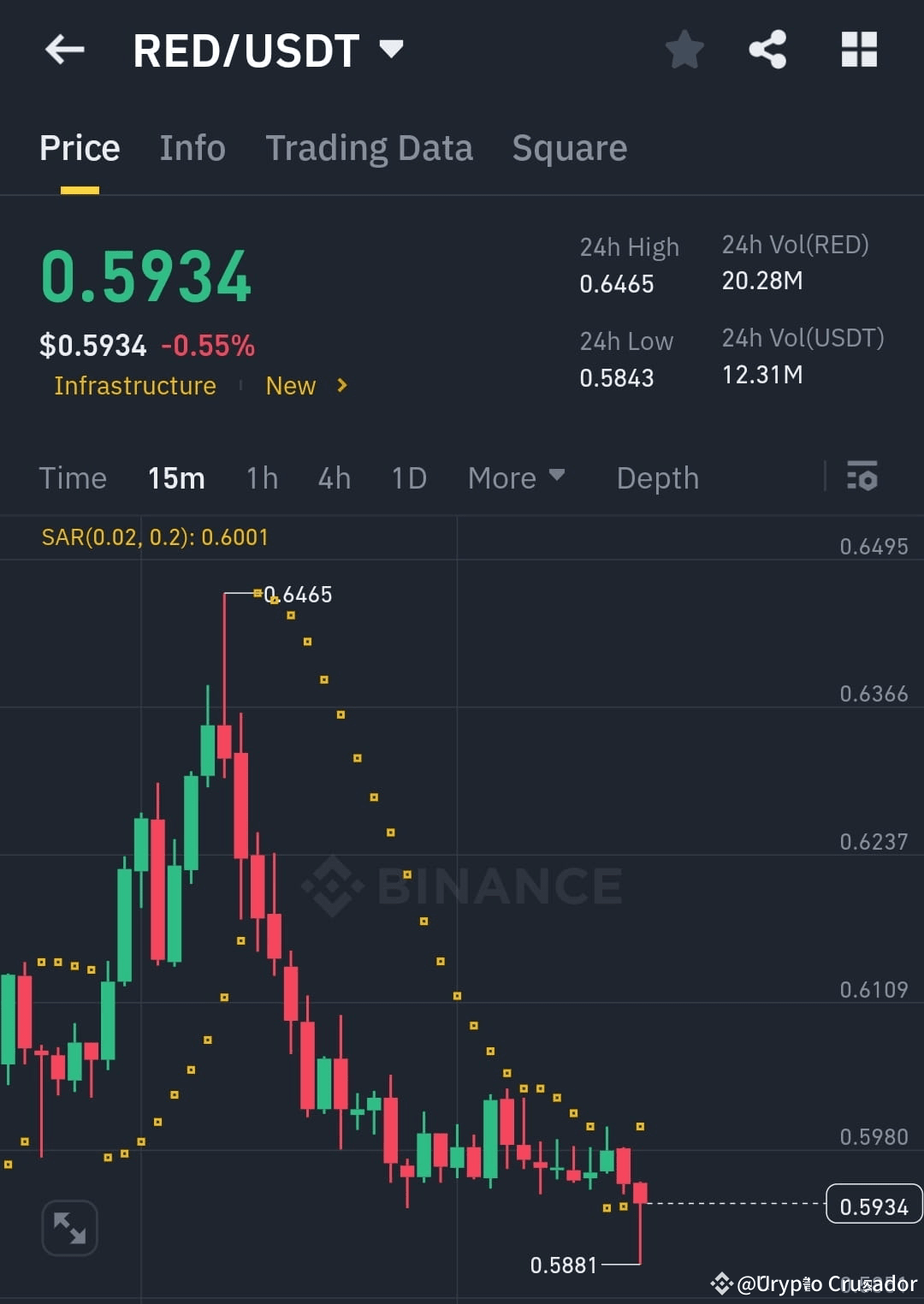
Task: Select the SAR indicator label
Action: 154,537
